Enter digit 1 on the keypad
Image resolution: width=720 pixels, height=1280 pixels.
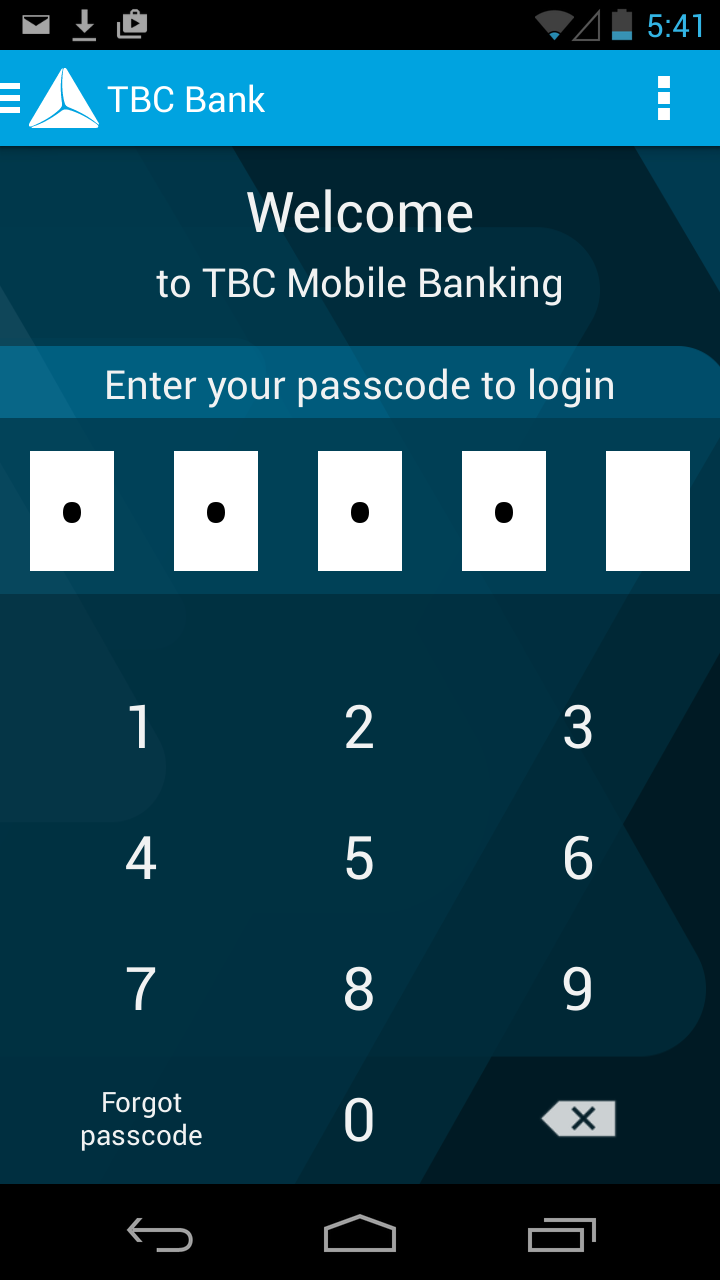(140, 727)
